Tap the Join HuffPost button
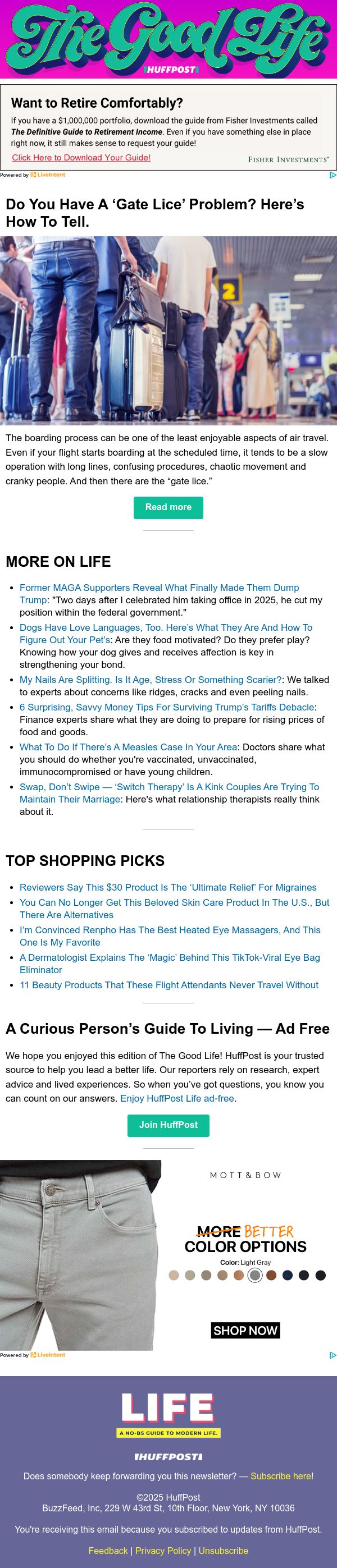This screenshot has height=1568, width=337. point(168,1125)
